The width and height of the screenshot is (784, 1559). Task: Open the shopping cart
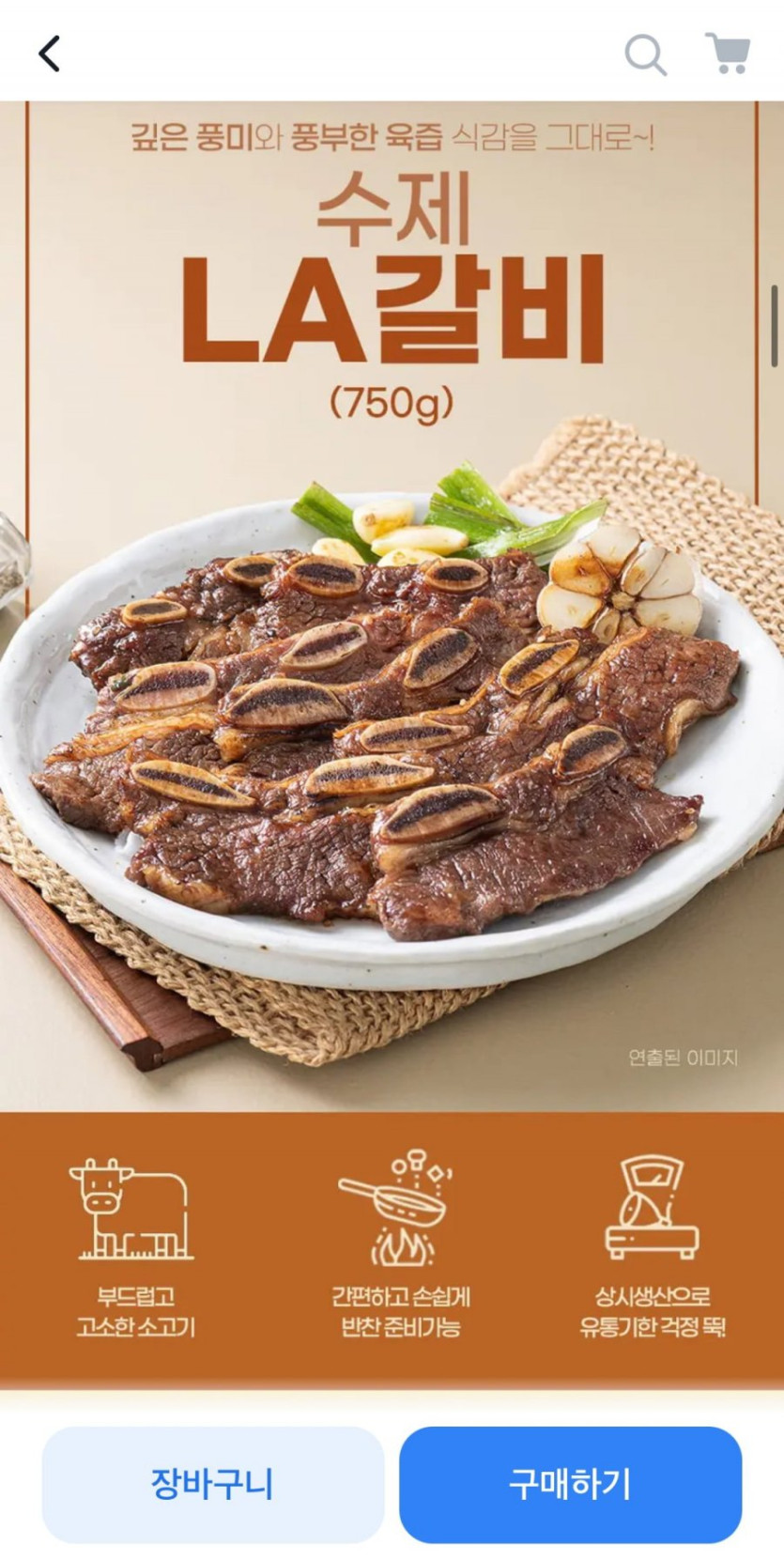pos(728,54)
